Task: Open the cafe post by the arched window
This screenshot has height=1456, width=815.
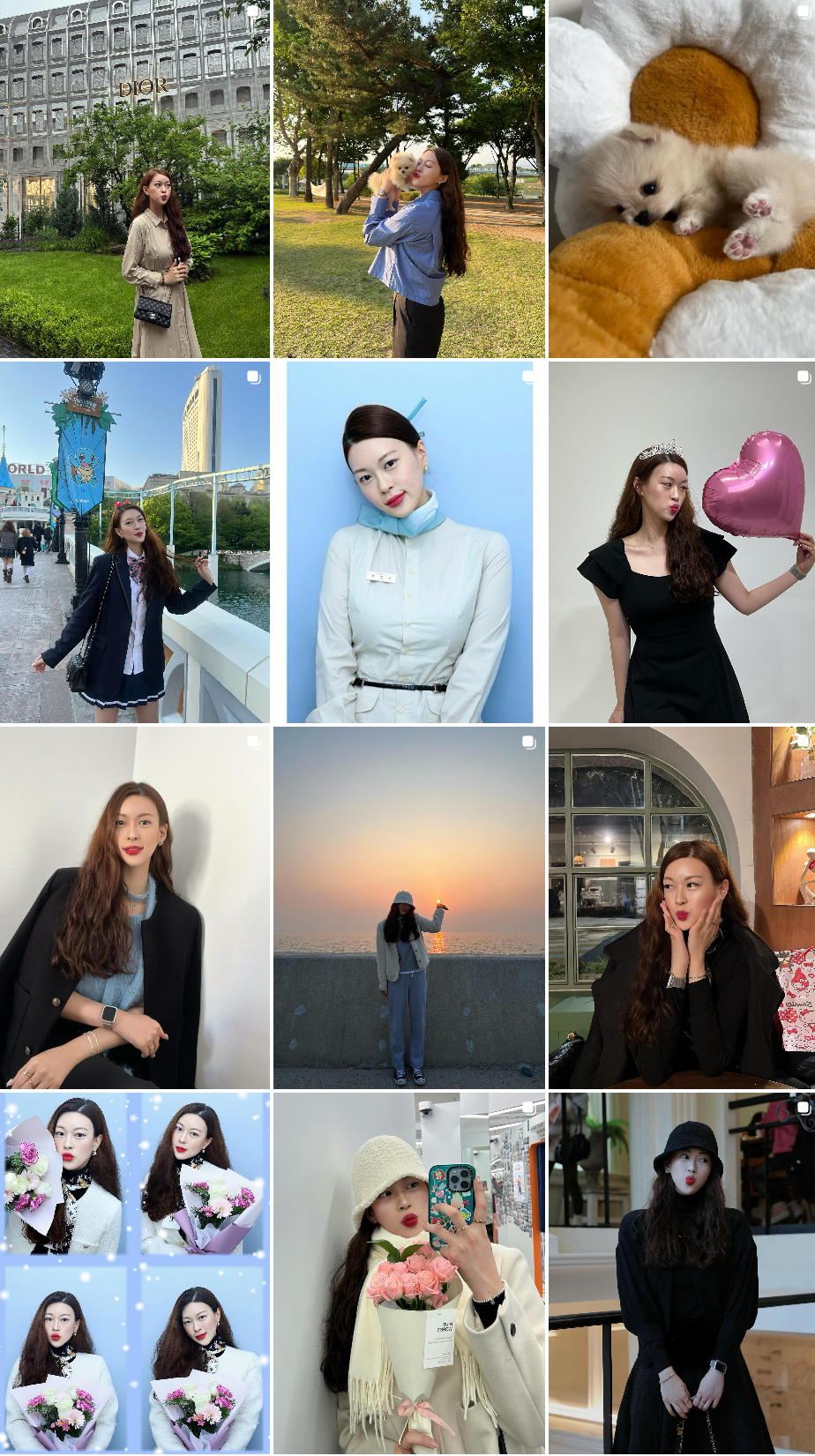Action: tap(681, 907)
